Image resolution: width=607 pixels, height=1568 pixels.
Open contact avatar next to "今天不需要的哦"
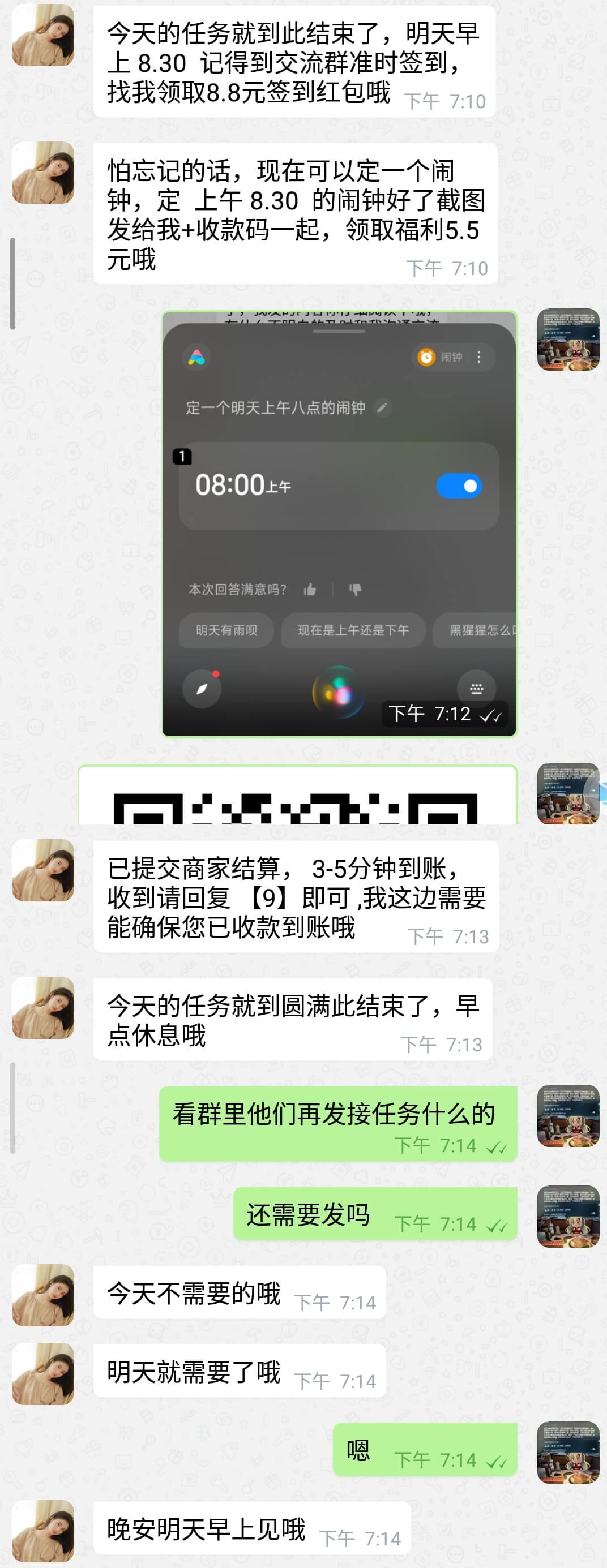coord(43,1294)
